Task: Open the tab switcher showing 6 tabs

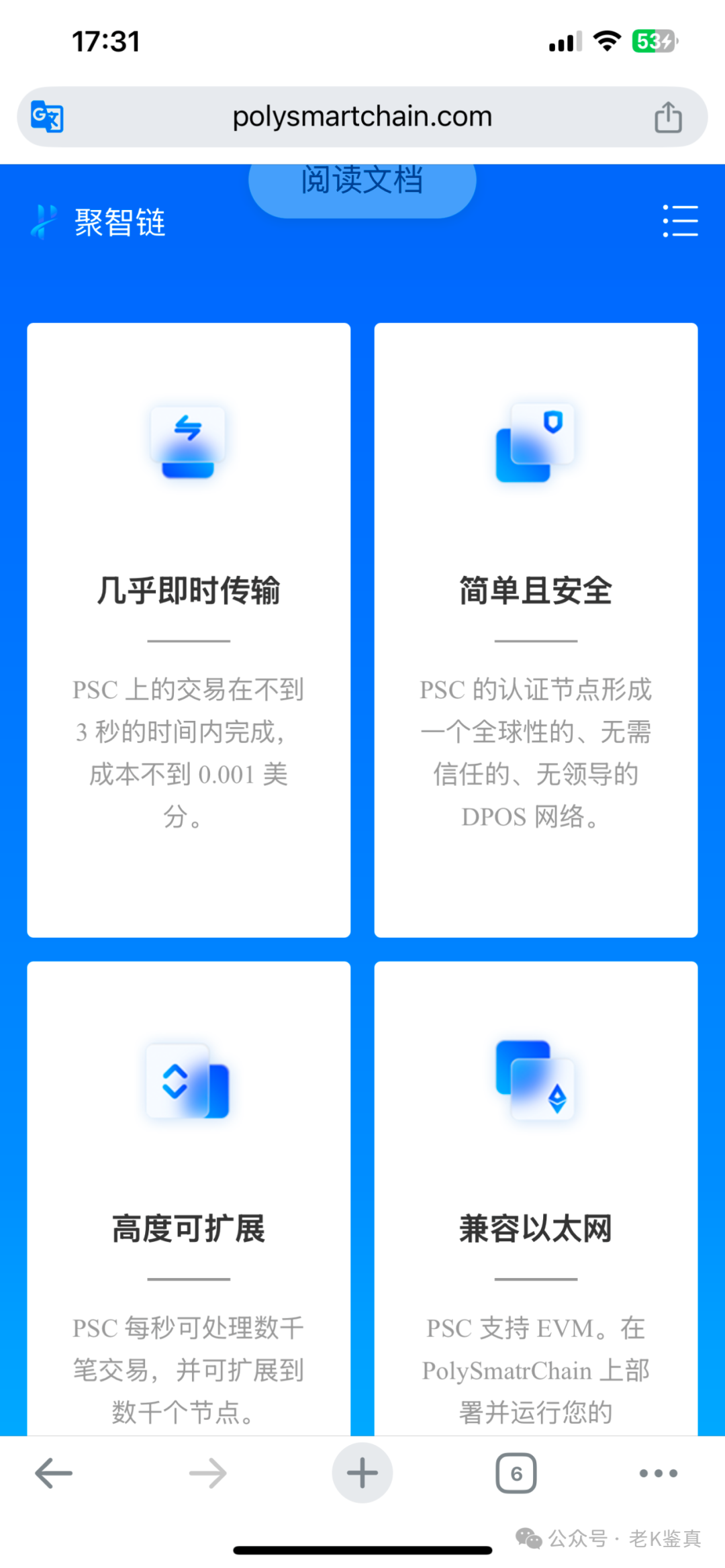Action: [x=516, y=1473]
